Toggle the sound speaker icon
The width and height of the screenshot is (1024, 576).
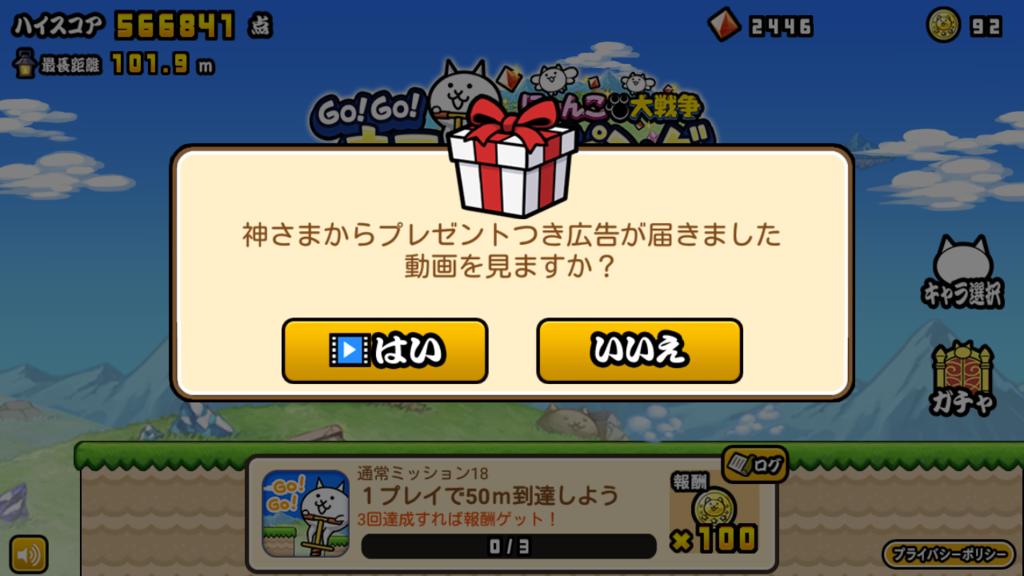click(29, 554)
